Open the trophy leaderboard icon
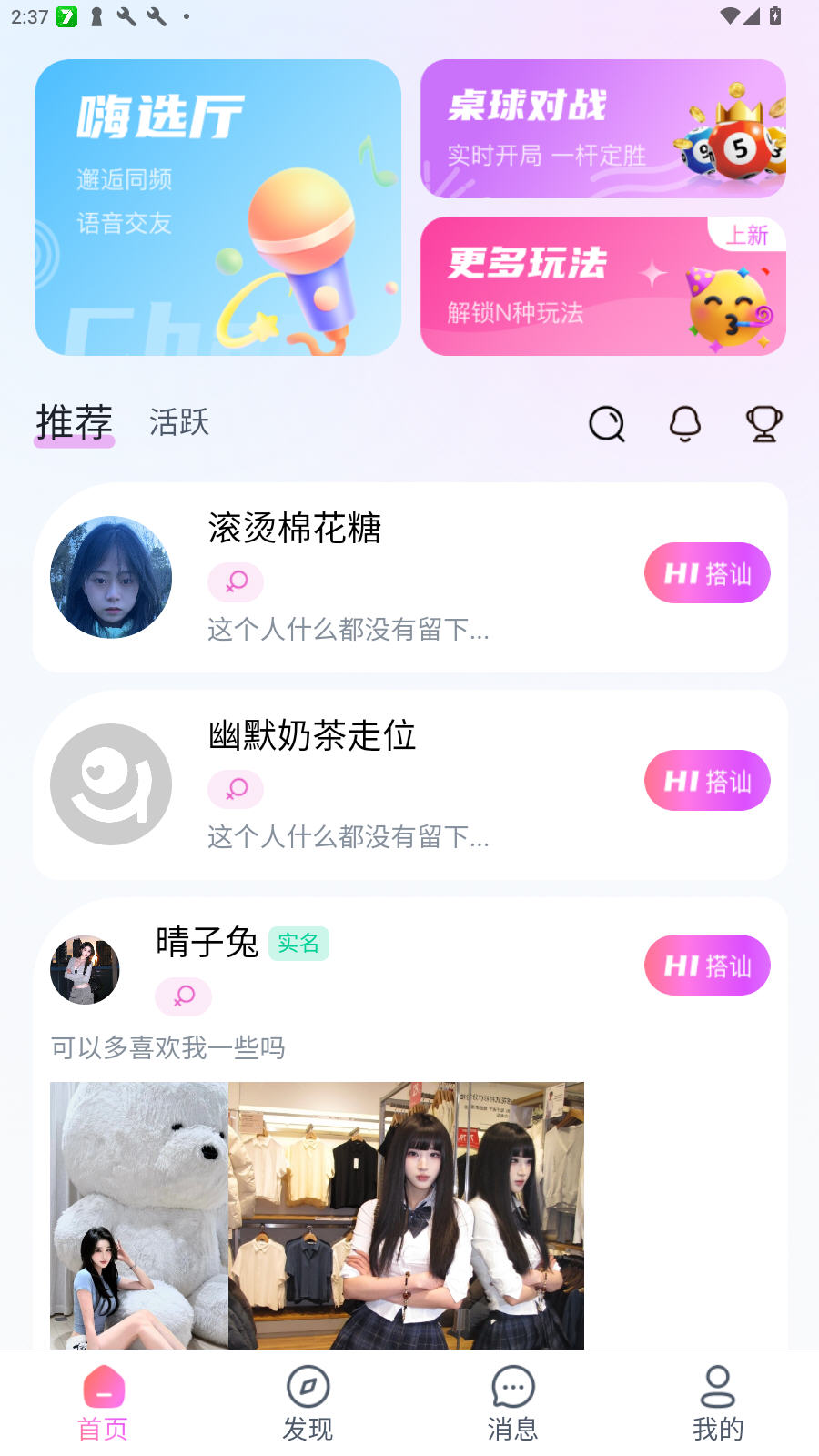The image size is (819, 1456). (x=763, y=424)
